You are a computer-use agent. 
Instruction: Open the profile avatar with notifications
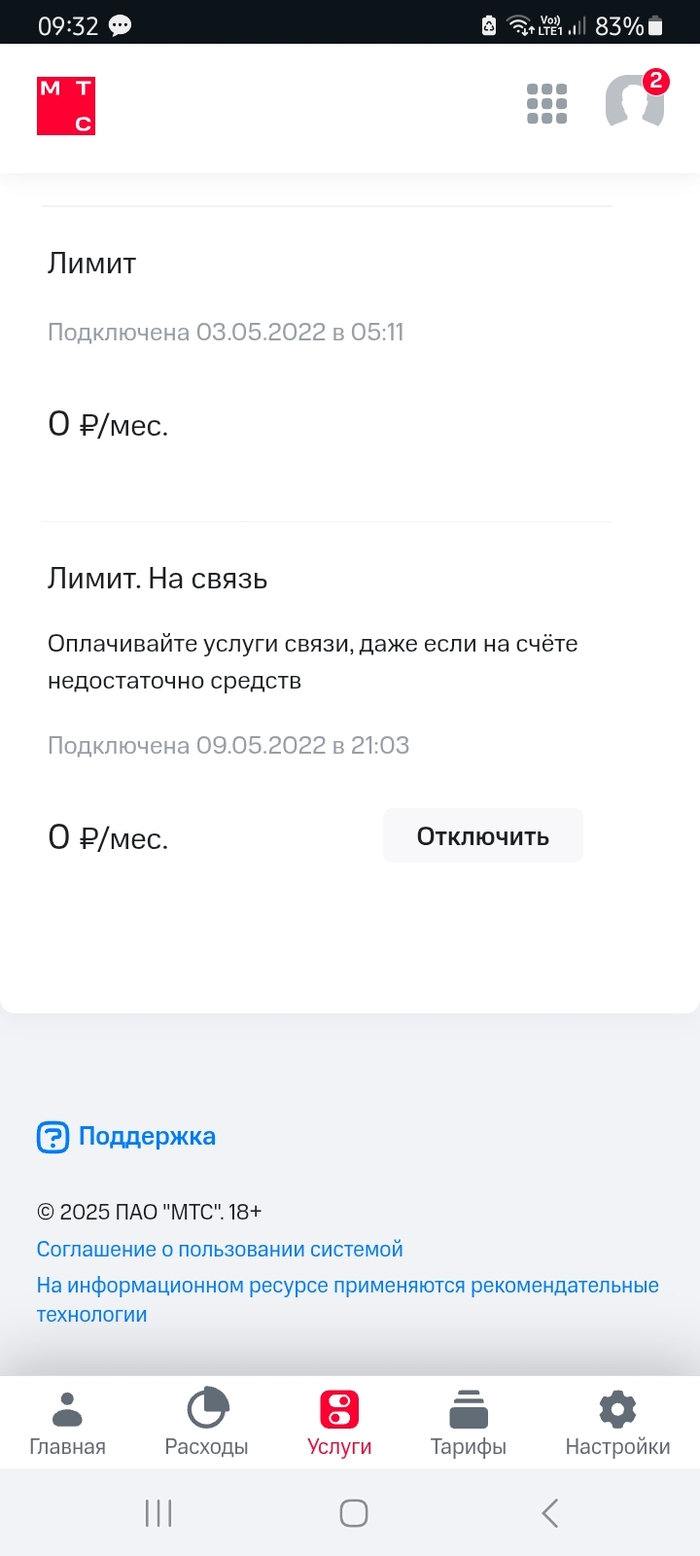tap(636, 102)
